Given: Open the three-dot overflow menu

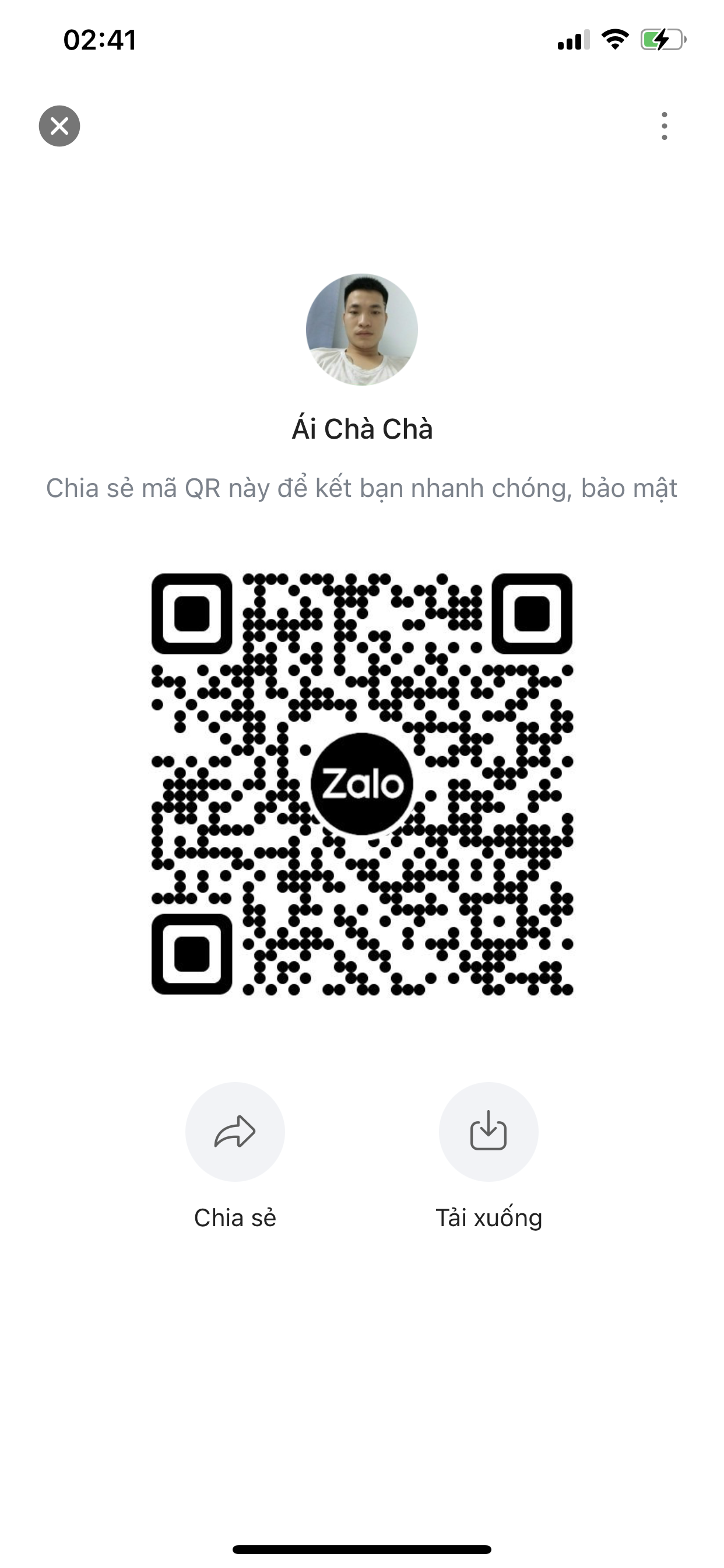Looking at the screenshot, I should click(x=665, y=126).
